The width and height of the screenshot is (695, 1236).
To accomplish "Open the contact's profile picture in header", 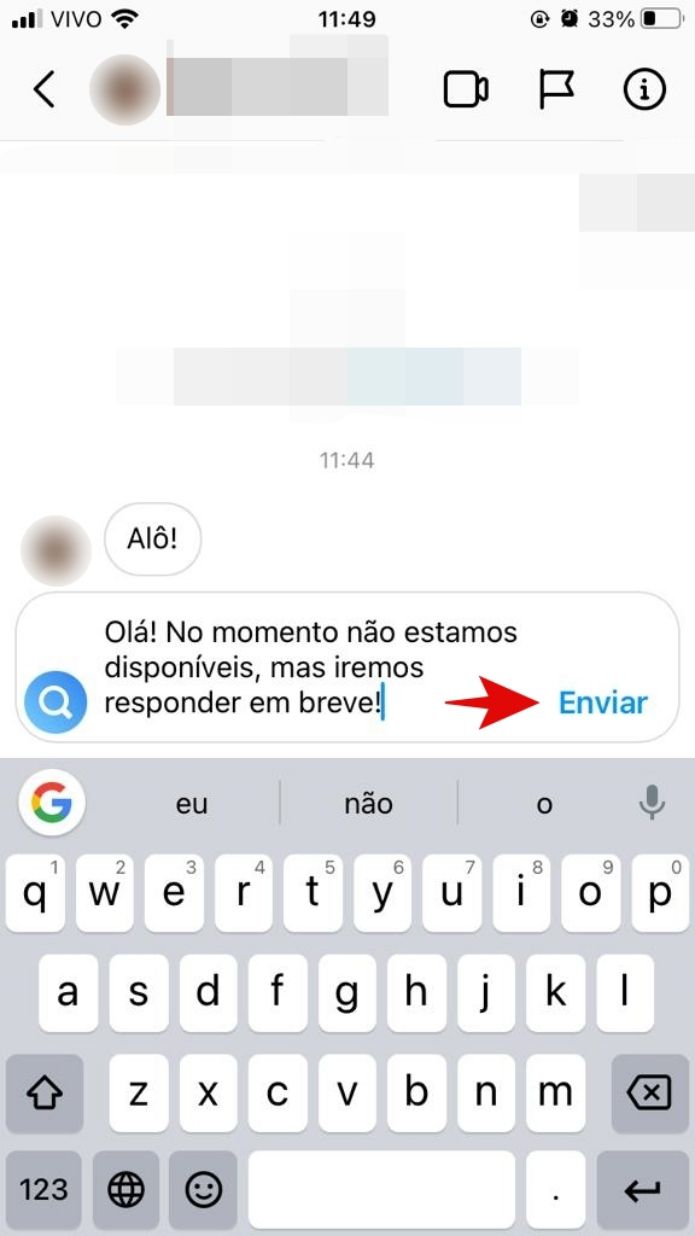I will pos(125,90).
